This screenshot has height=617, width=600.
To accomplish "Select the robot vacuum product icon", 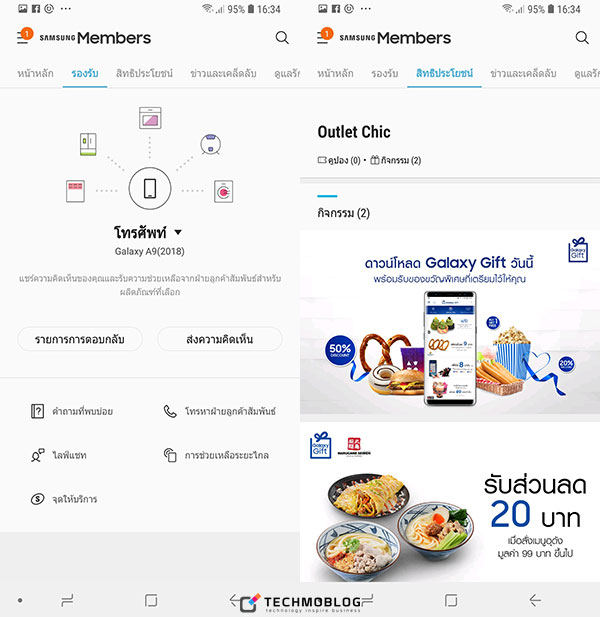I will (210, 144).
